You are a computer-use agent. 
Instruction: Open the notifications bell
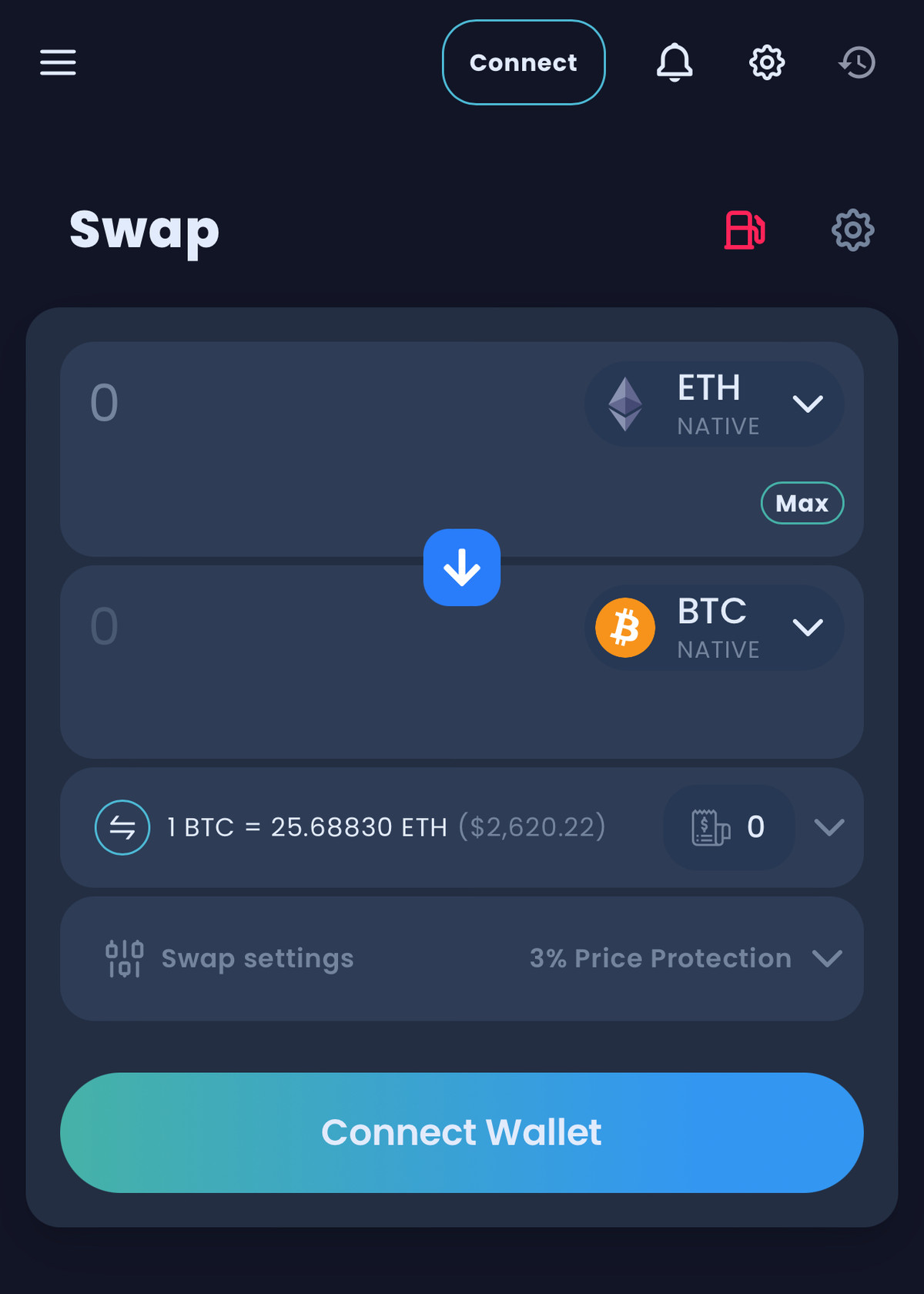(x=675, y=62)
